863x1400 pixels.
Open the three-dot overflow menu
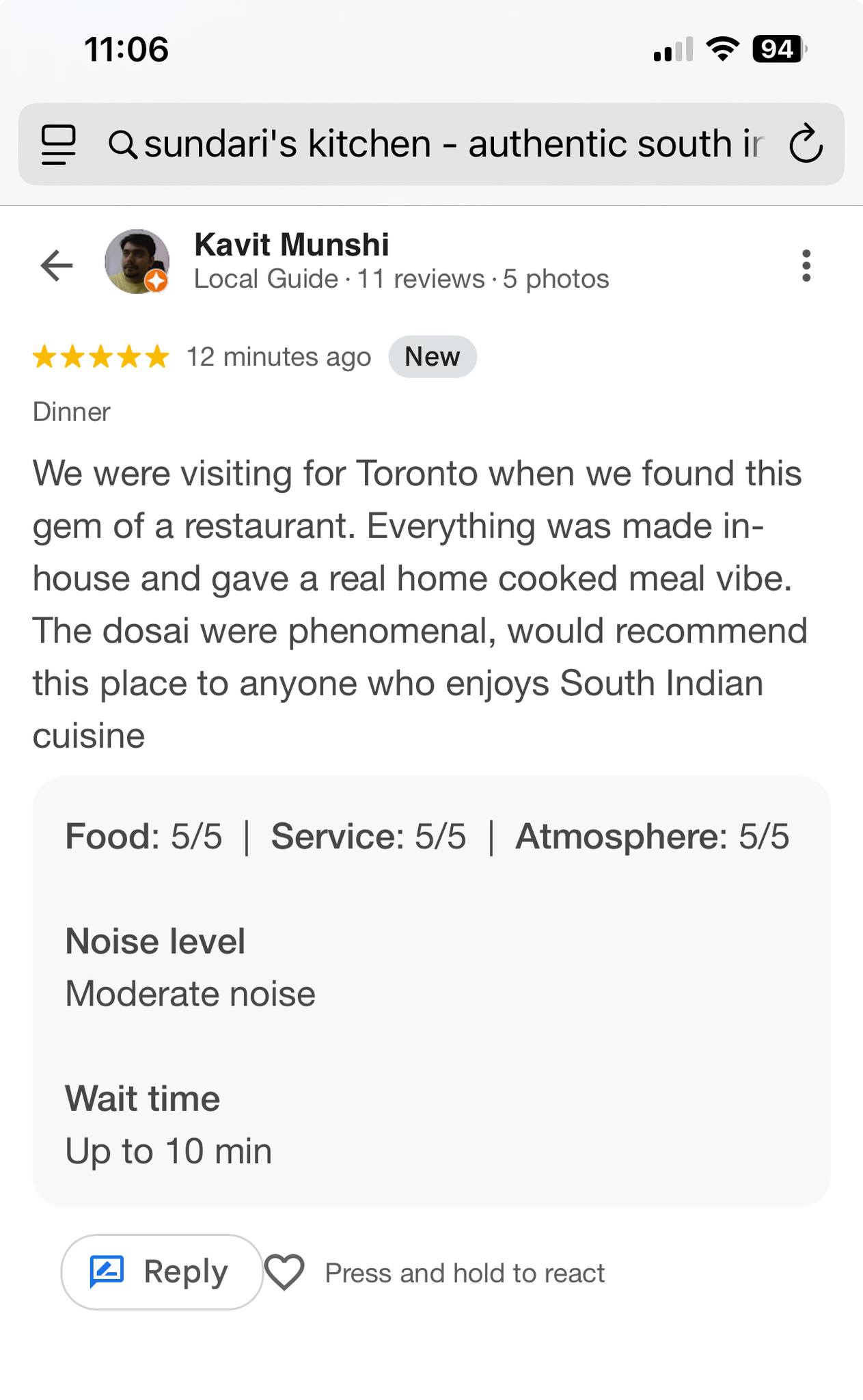(x=806, y=265)
